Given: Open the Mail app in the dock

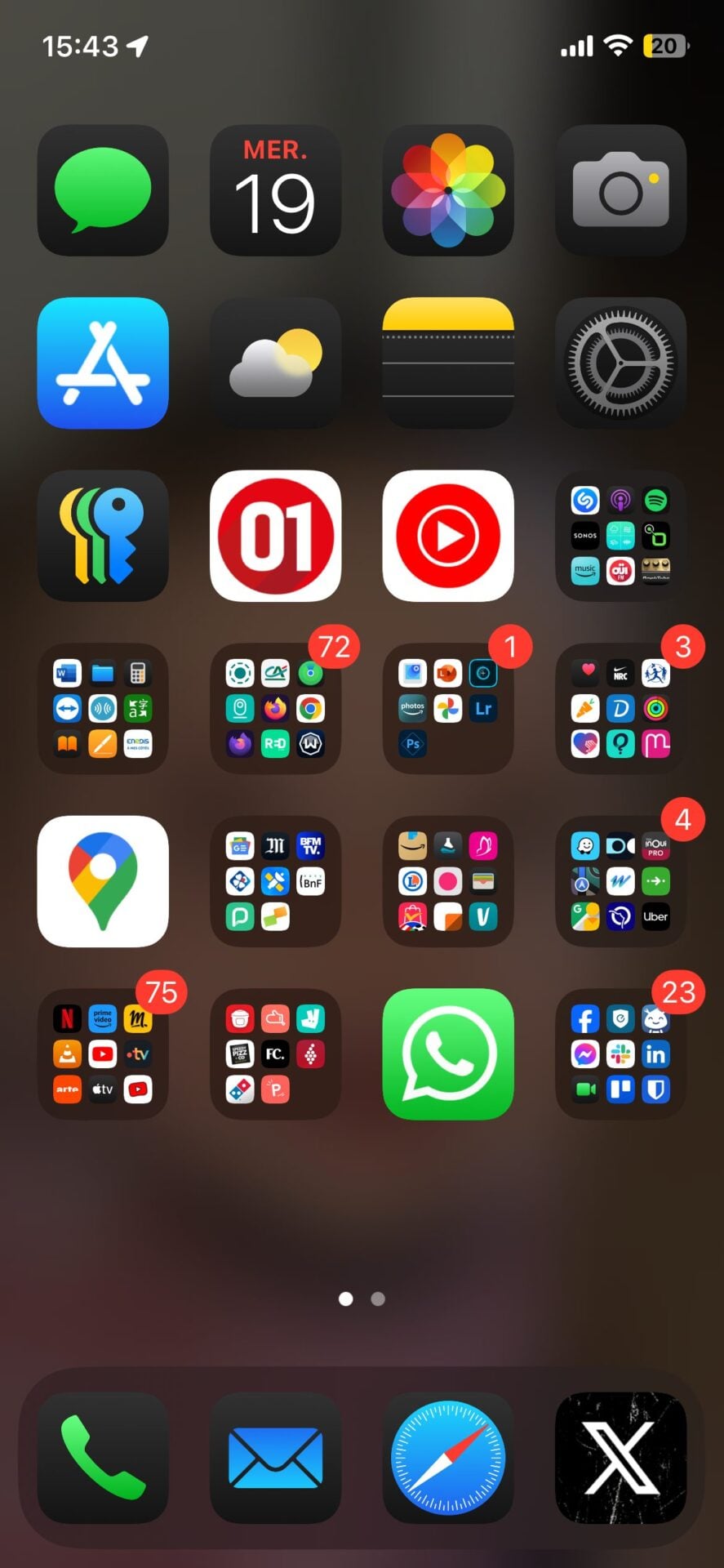Looking at the screenshot, I should click(275, 1458).
